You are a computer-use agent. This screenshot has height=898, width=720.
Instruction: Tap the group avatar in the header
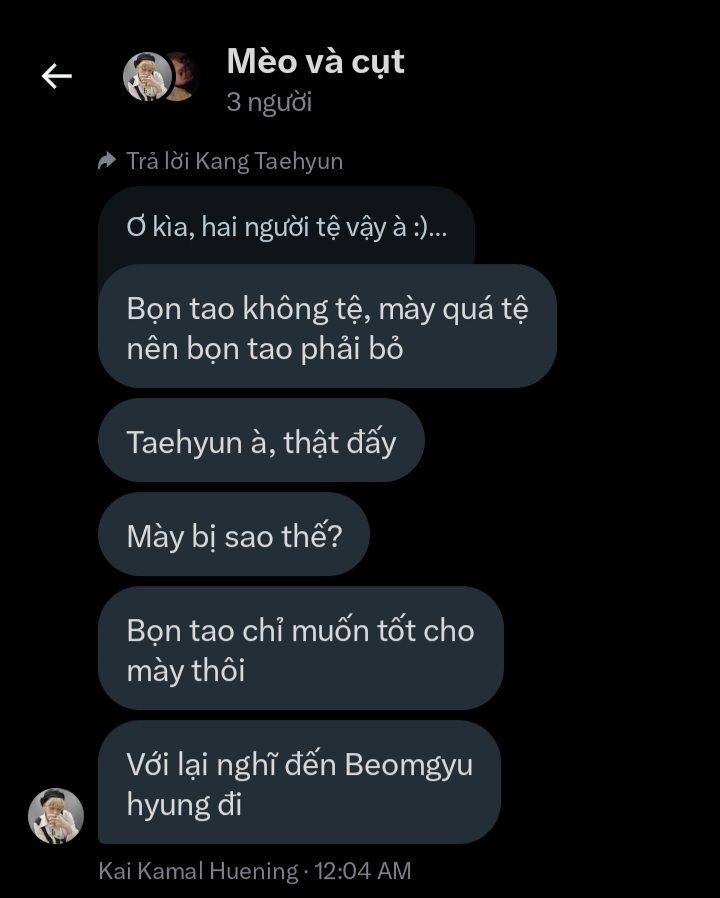pyautogui.click(x=160, y=77)
